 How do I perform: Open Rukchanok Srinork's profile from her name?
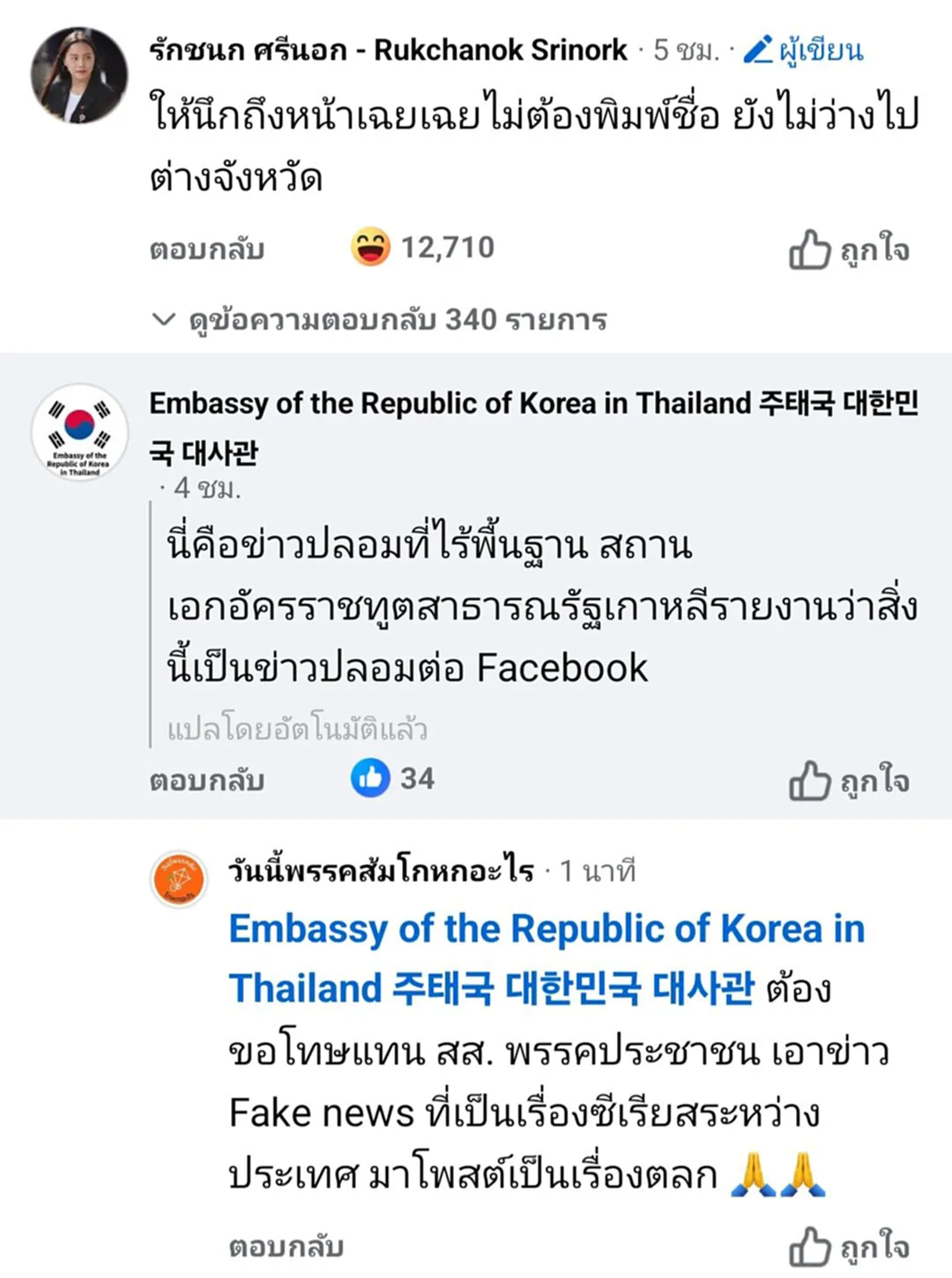[x=388, y=50]
